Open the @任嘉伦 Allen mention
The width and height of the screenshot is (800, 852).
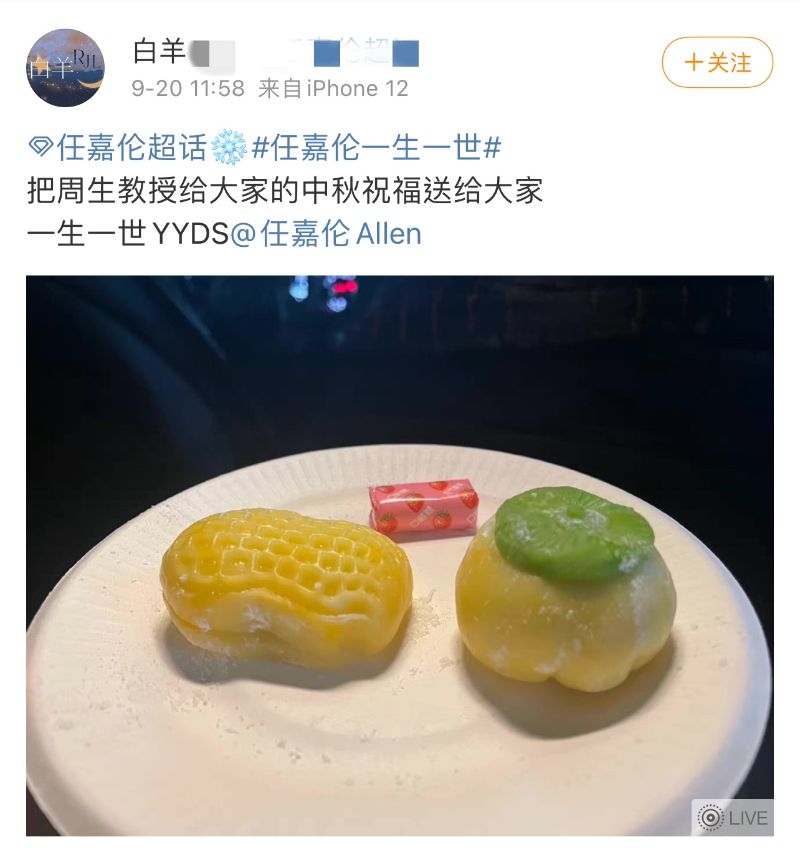326,234
